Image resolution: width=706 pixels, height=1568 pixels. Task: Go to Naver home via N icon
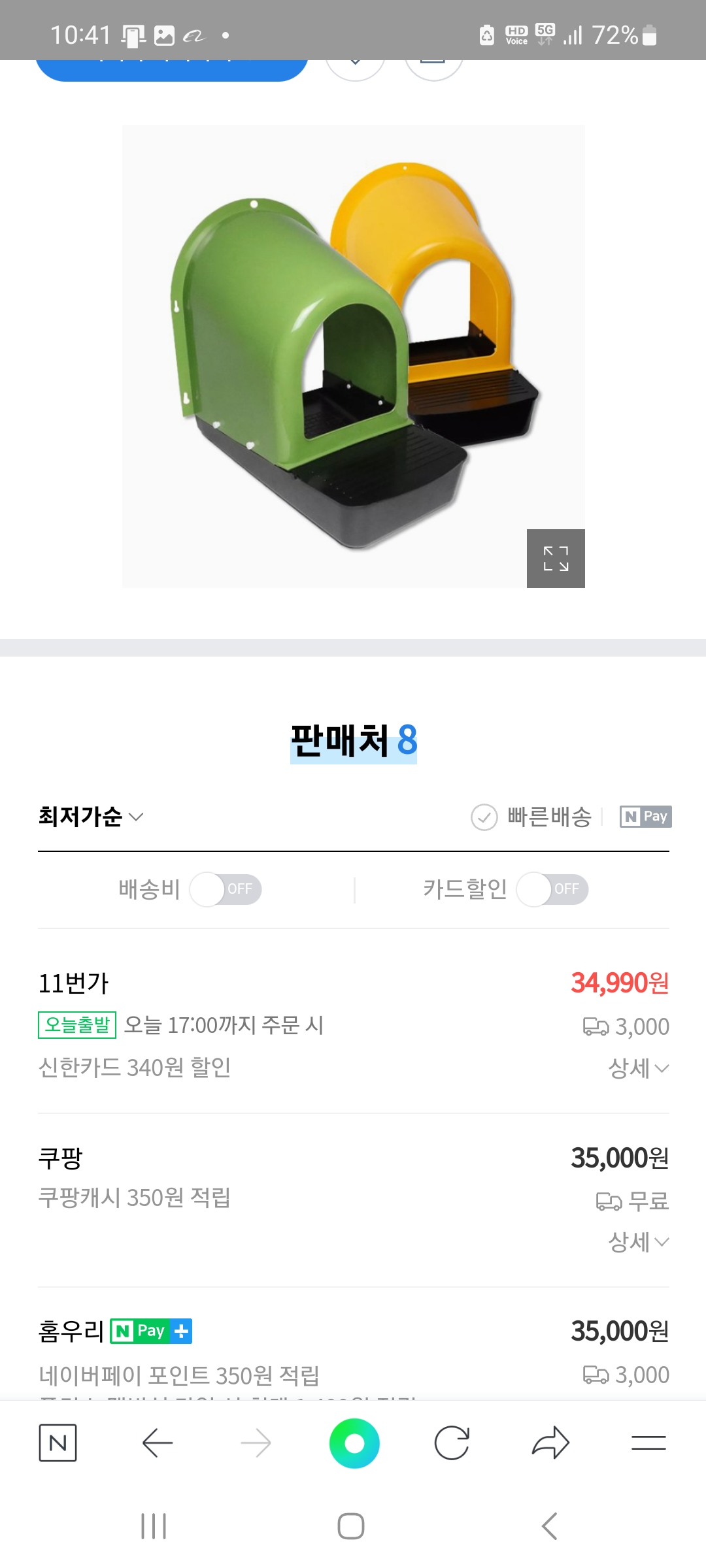pos(58,1443)
